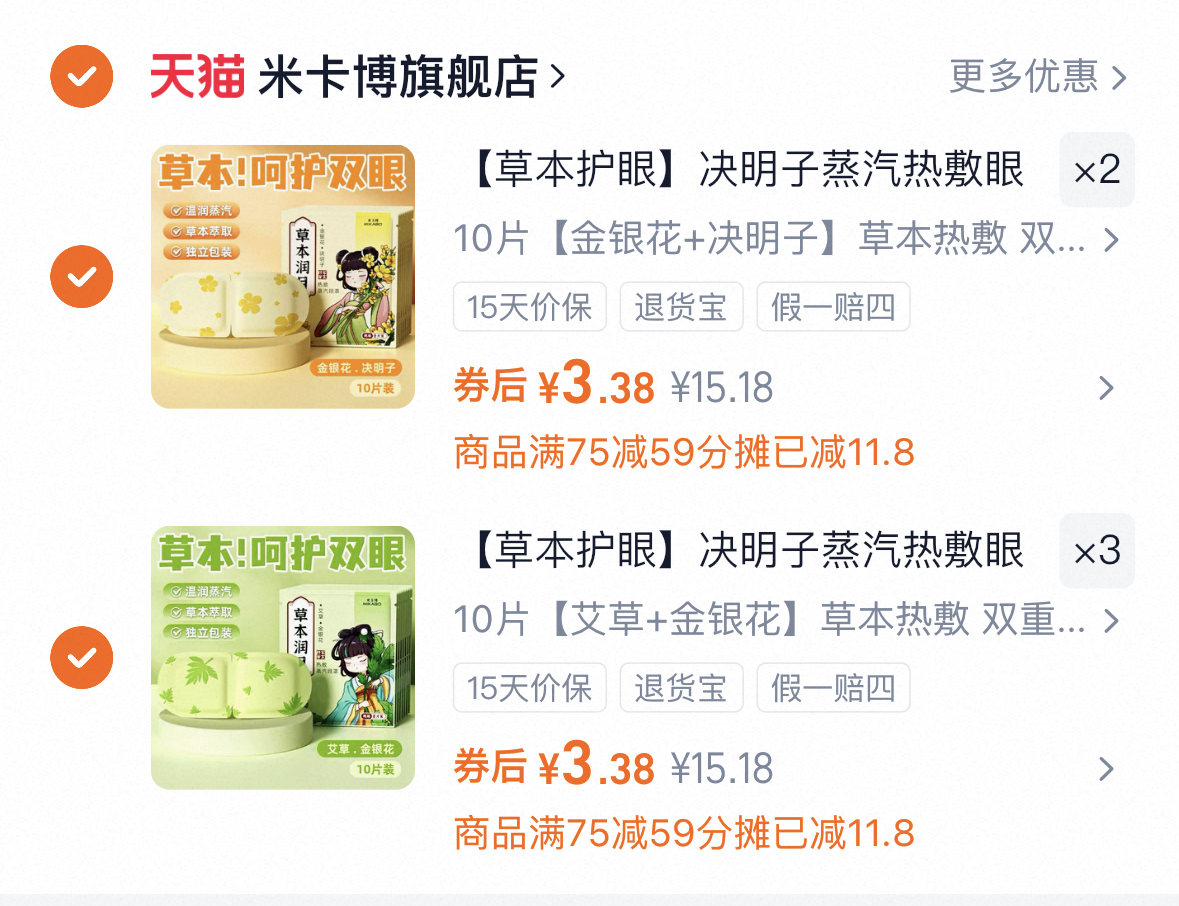Screen dimensions: 1179x906
Task: Deselect the 金银花+决明子 item checkbox
Action: [81, 276]
